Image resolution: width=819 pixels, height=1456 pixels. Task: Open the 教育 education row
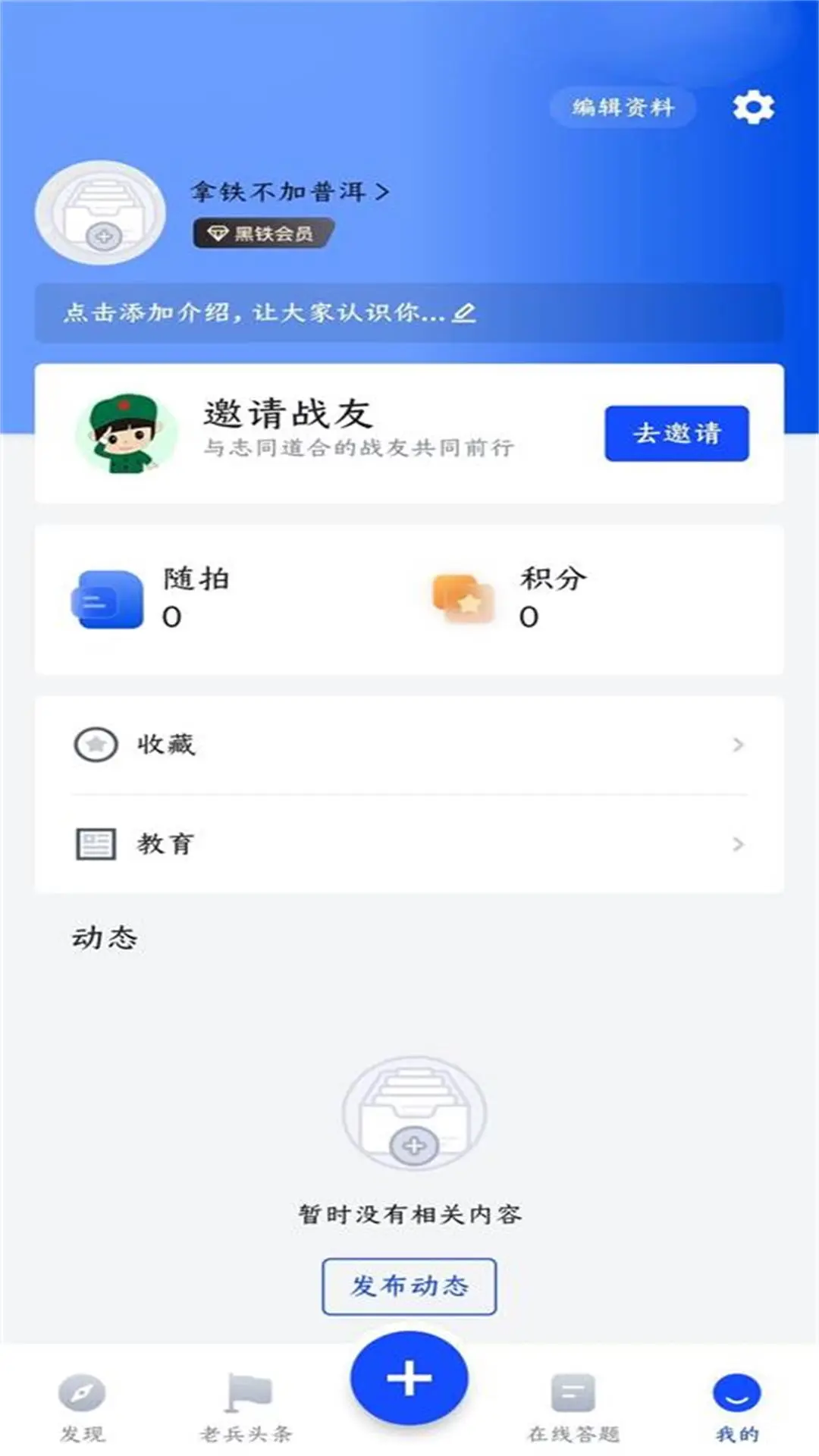tap(409, 844)
